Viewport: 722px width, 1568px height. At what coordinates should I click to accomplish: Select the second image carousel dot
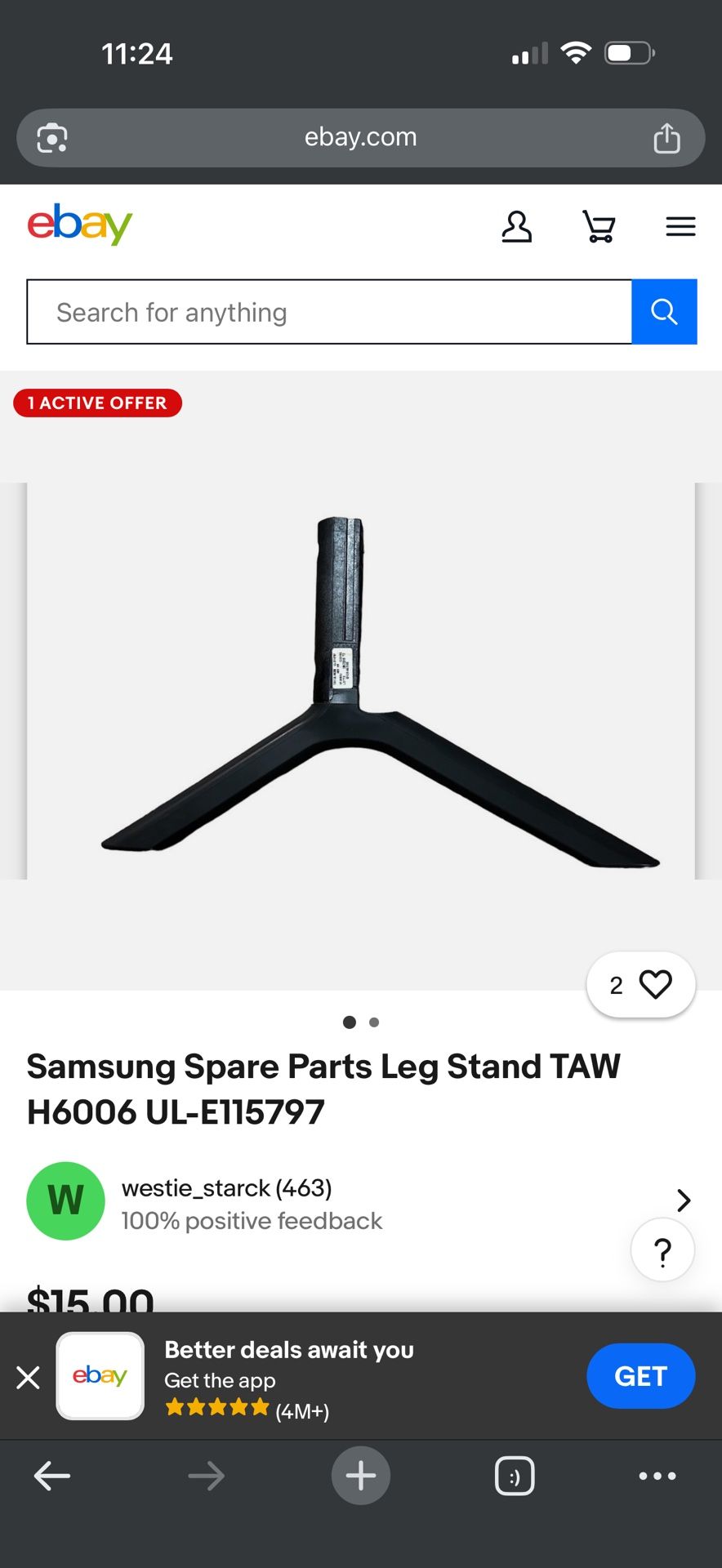point(373,1022)
